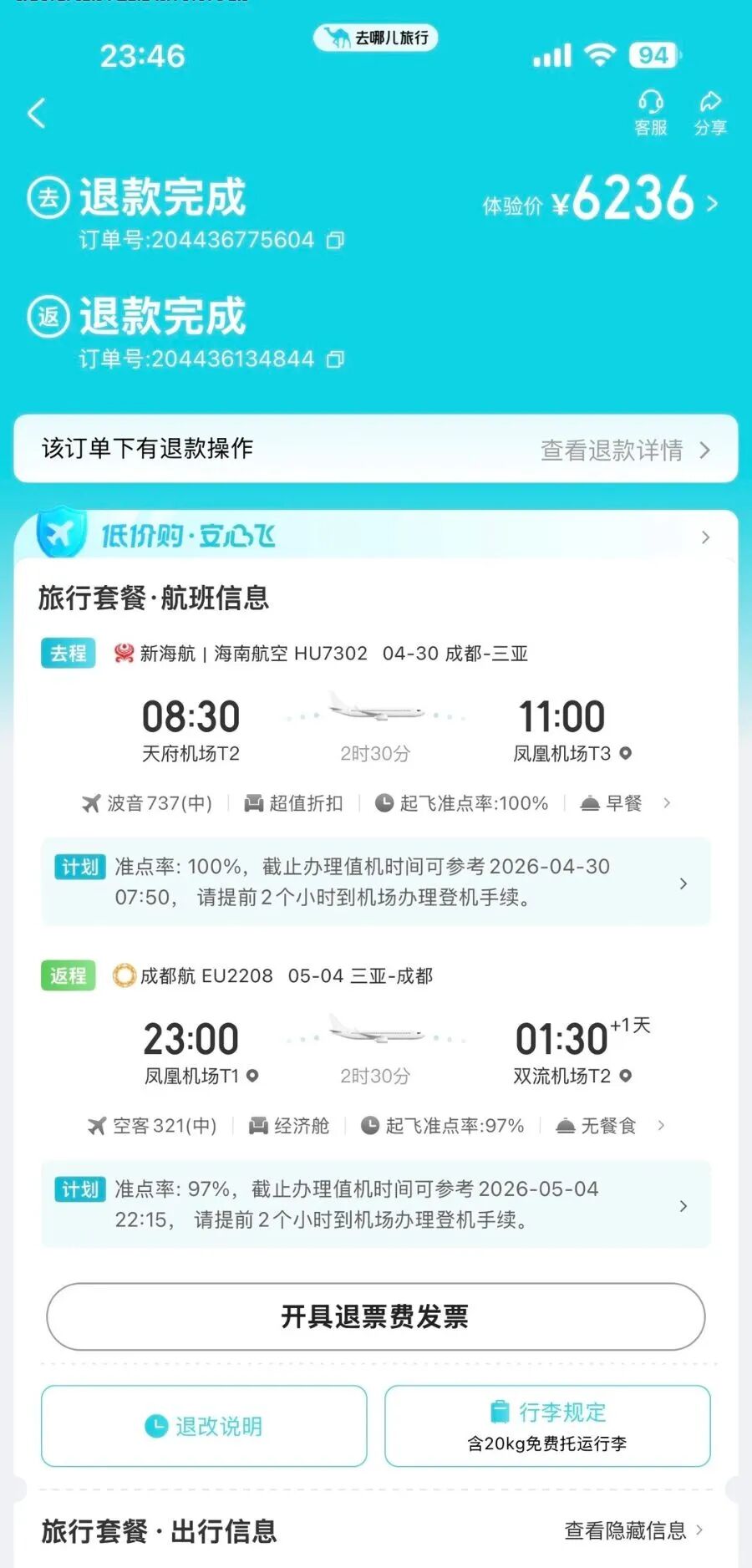Expand the 无餐食 details chevron
The height and width of the screenshot is (1568, 752).
coord(660,1126)
